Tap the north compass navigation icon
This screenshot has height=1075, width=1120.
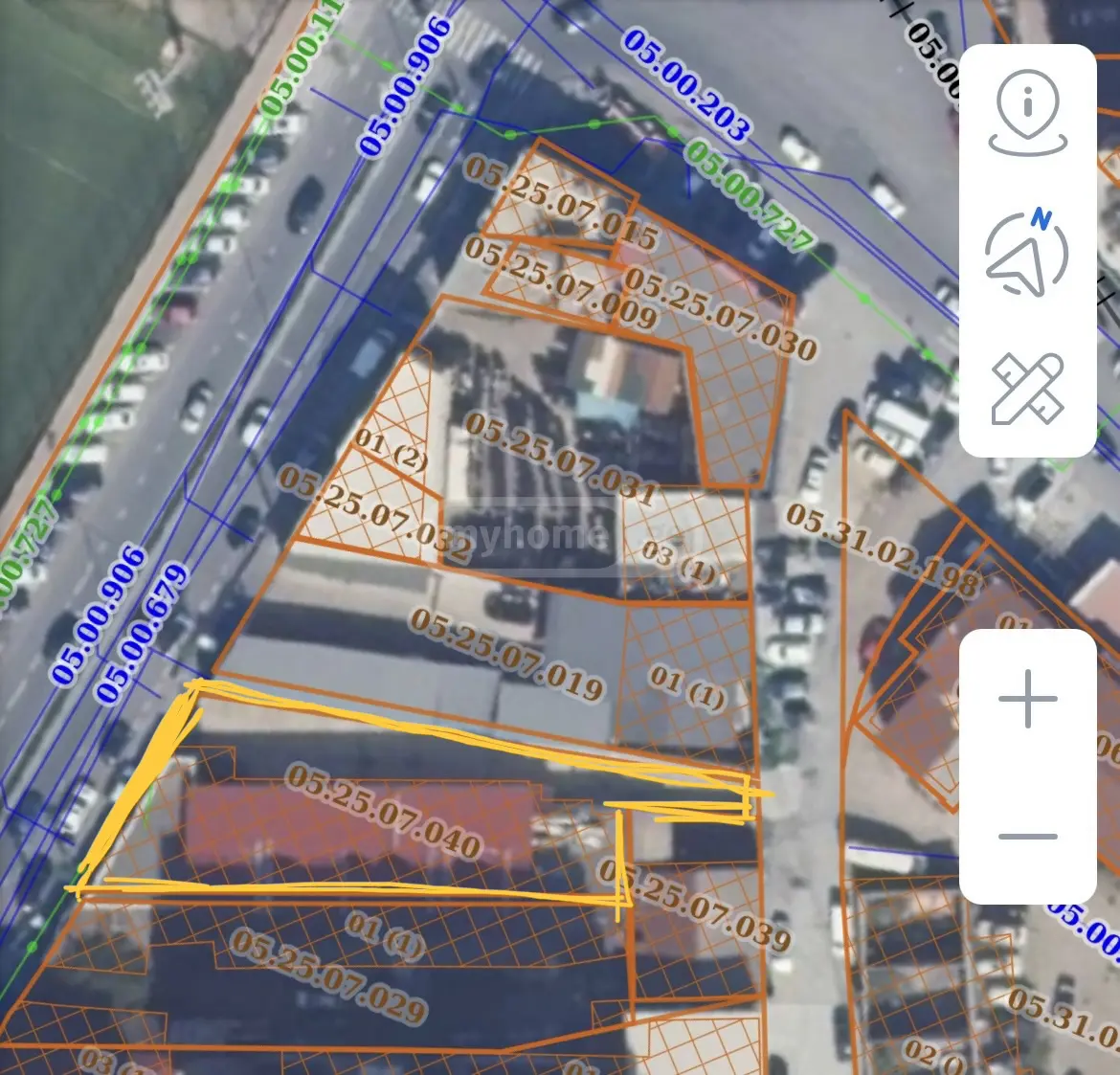1027,252
